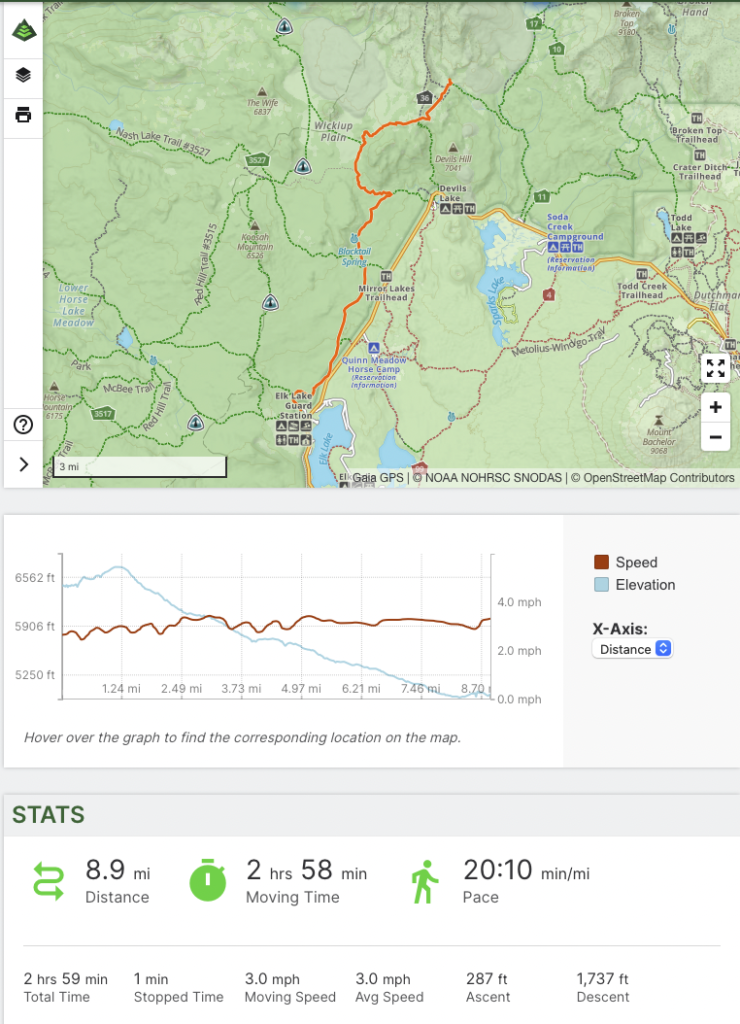Image resolution: width=740 pixels, height=1024 pixels.
Task: Switch map to fullscreen view
Action: 715,368
